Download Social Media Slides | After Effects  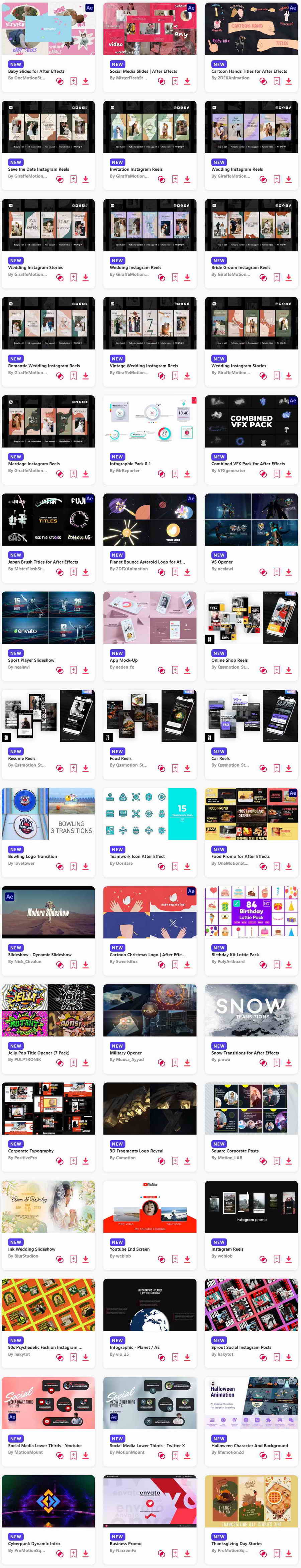pos(187,81)
